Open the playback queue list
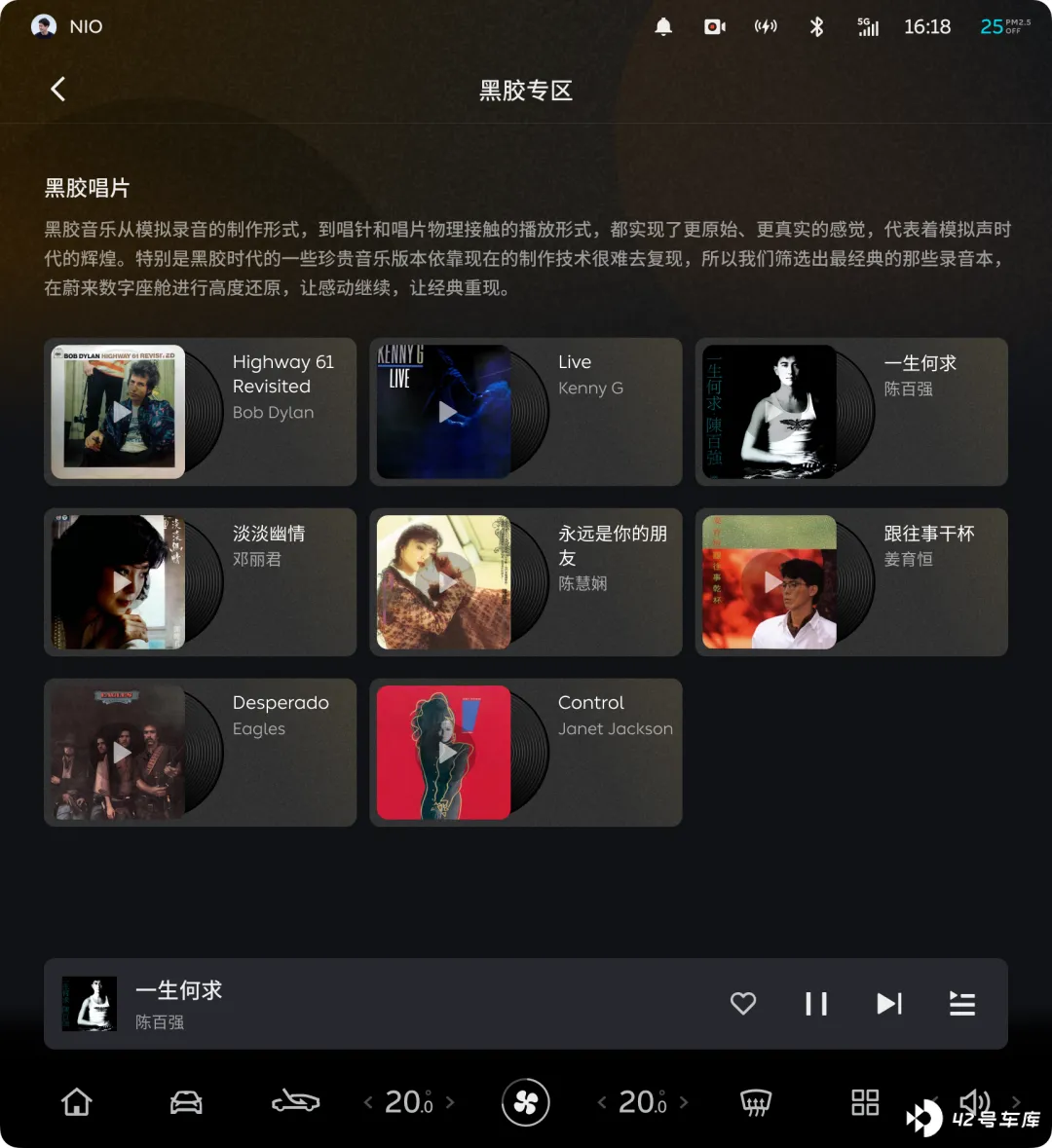This screenshot has height=1148, width=1052. tap(962, 1003)
